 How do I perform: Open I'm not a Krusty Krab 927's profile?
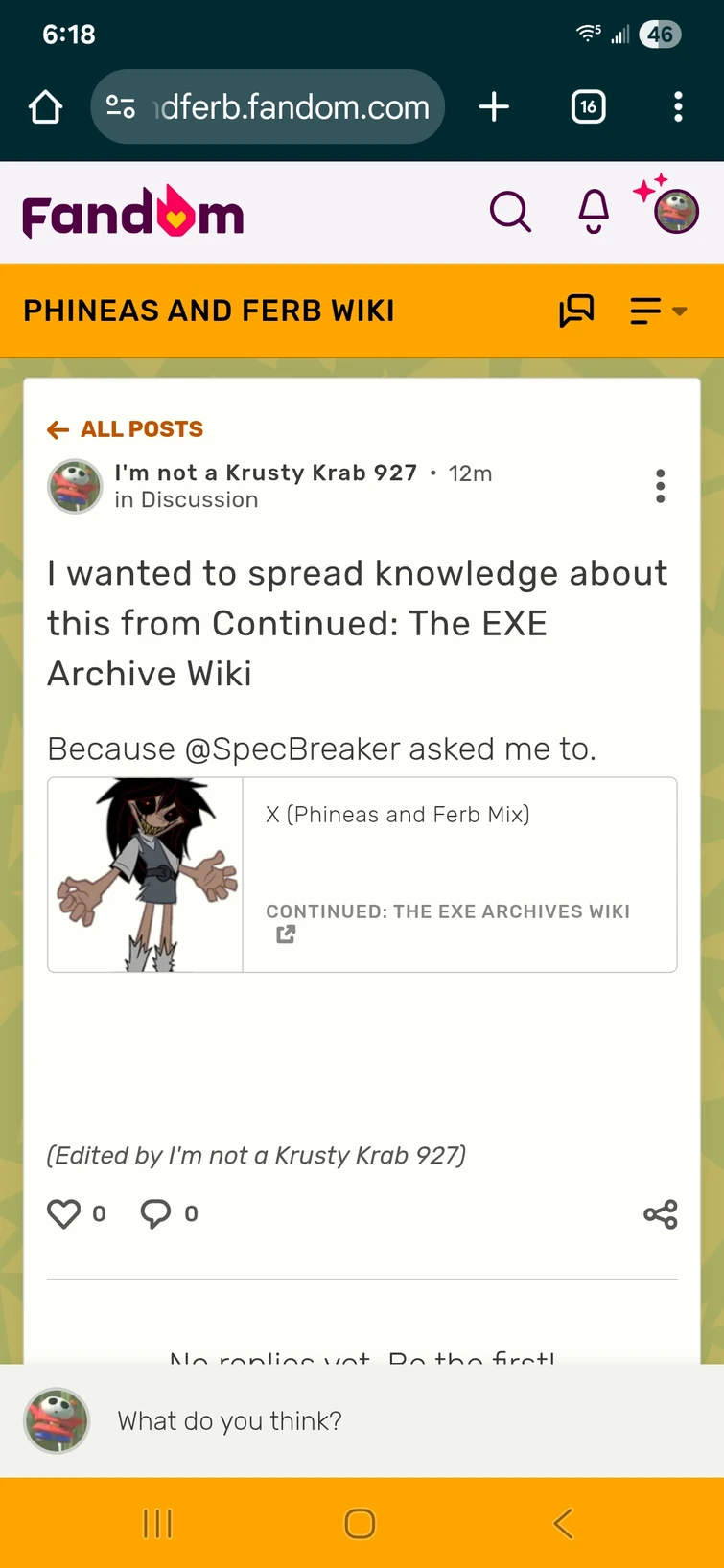coord(266,473)
